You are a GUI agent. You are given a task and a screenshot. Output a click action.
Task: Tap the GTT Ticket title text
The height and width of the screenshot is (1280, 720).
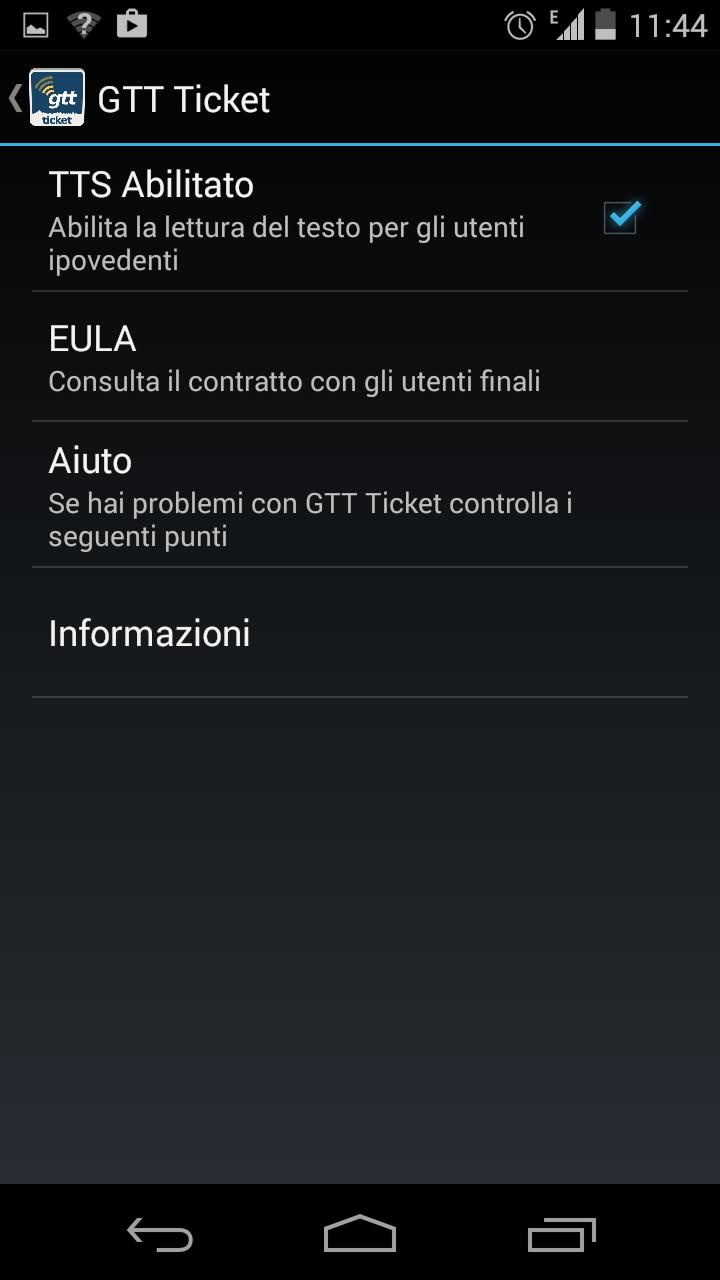183,97
